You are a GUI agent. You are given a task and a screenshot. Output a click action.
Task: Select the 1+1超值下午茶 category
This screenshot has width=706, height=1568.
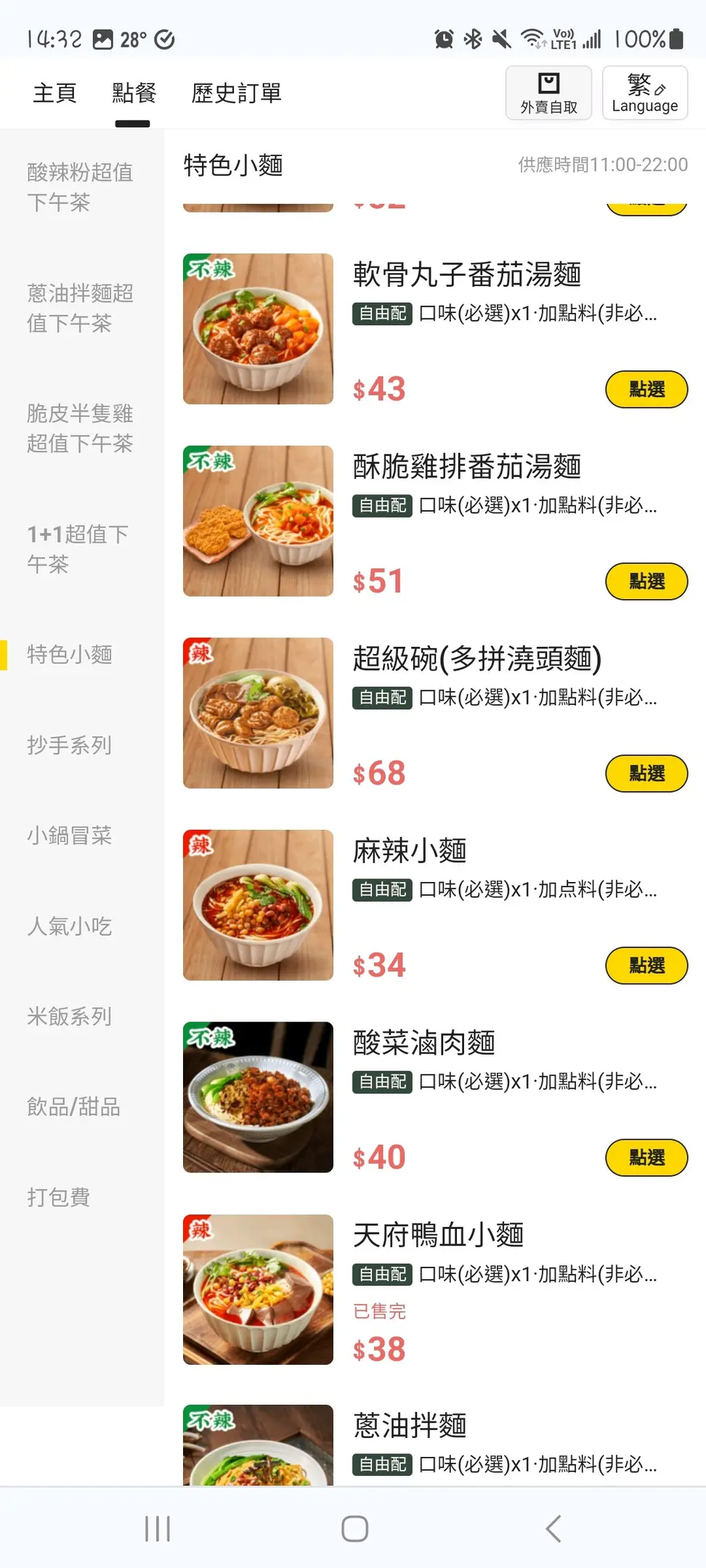[78, 549]
